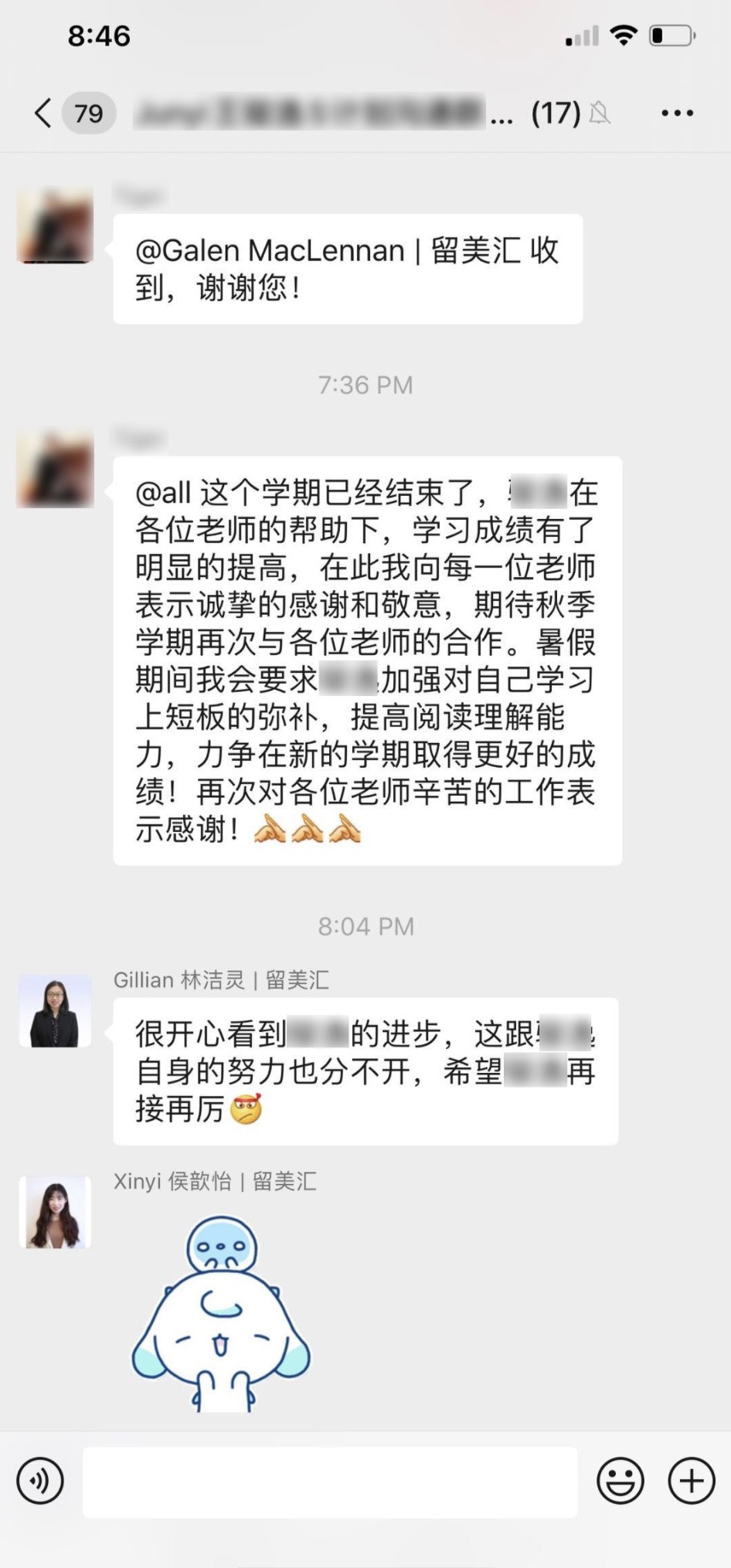Go back to the chat list
Image resolution: width=731 pixels, height=1568 pixels.
pyautogui.click(x=44, y=113)
